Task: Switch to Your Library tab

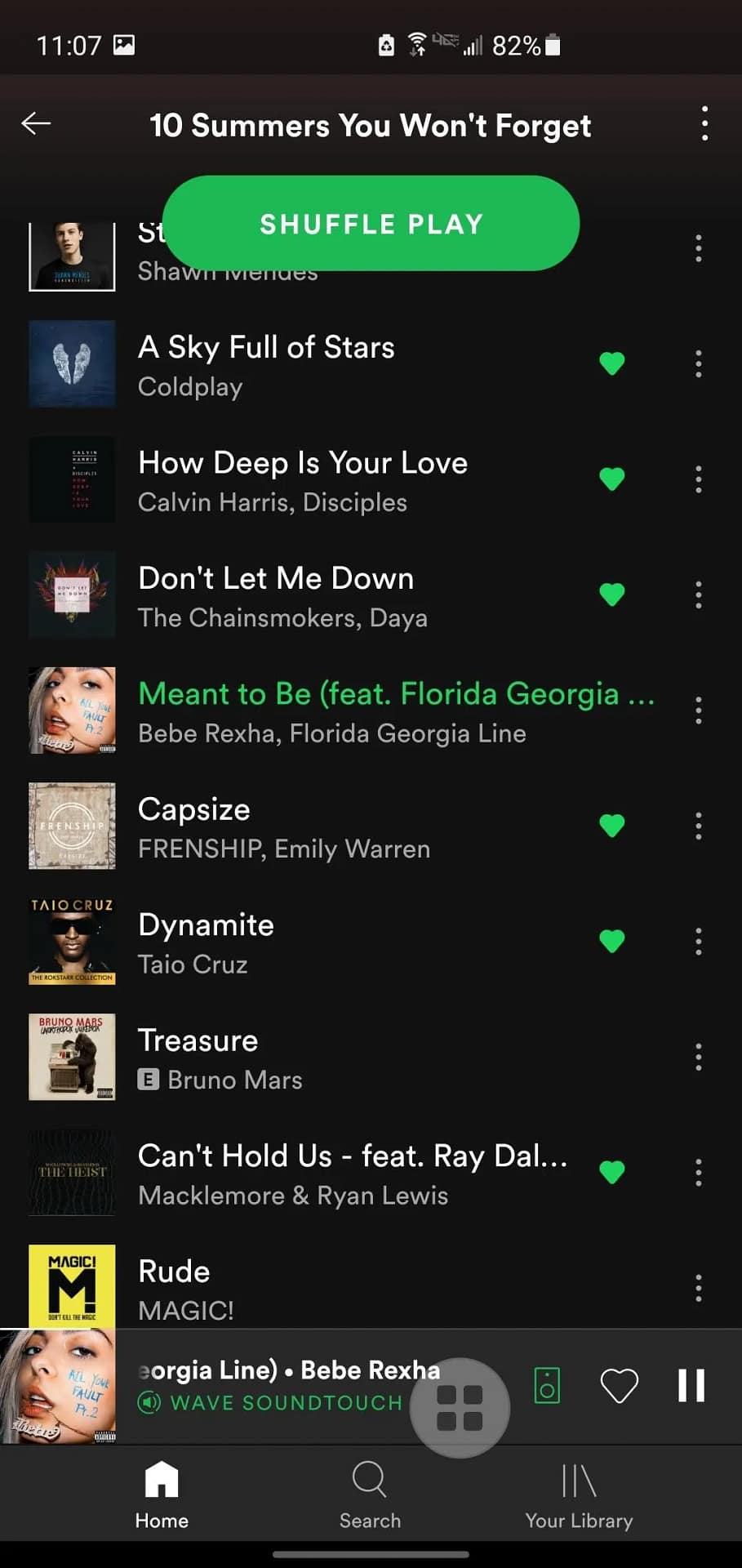Action: click(x=579, y=1494)
